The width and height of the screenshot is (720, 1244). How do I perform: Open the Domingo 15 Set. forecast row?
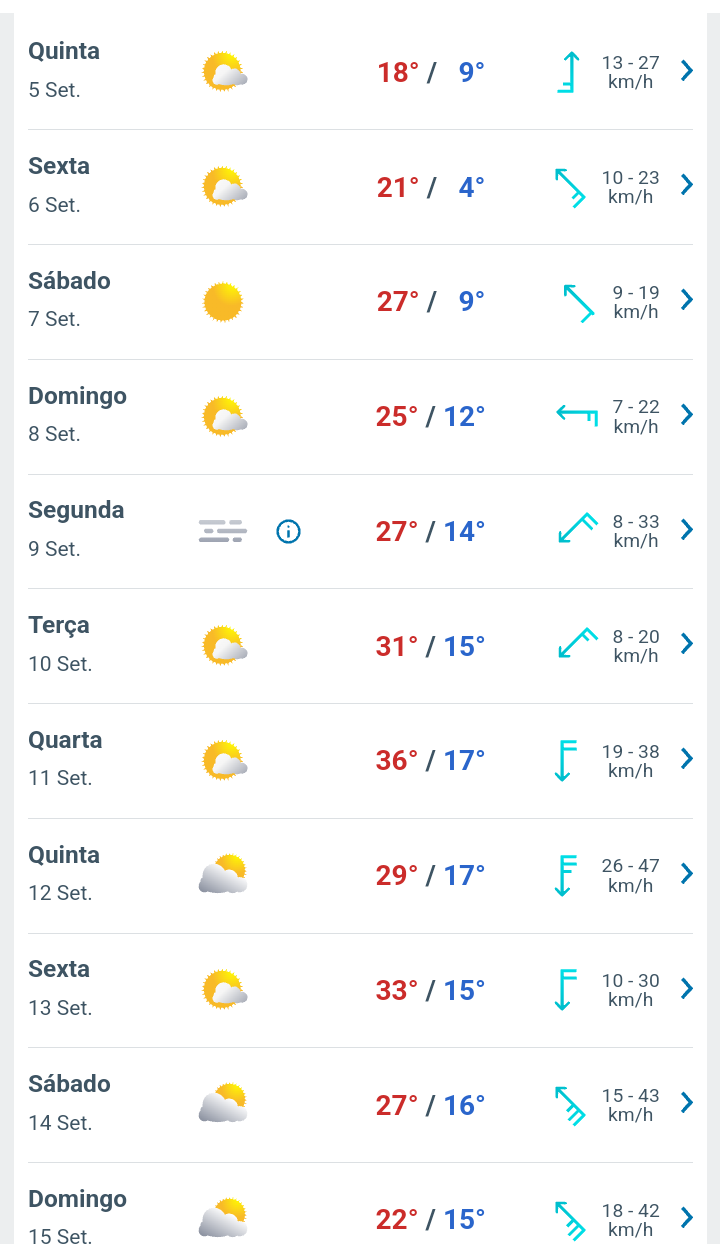(360, 1204)
